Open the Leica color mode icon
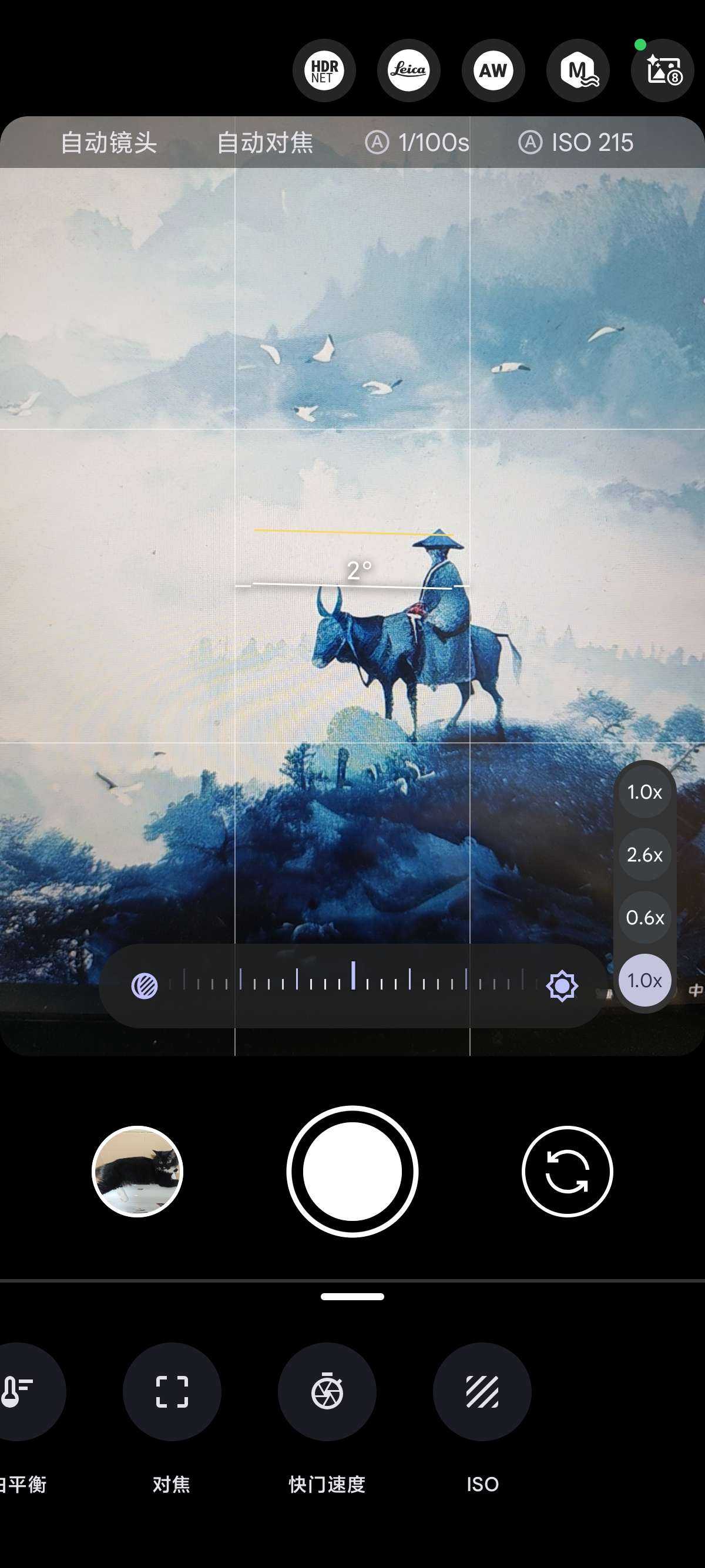Screen dimensions: 705x1568 click(408, 70)
